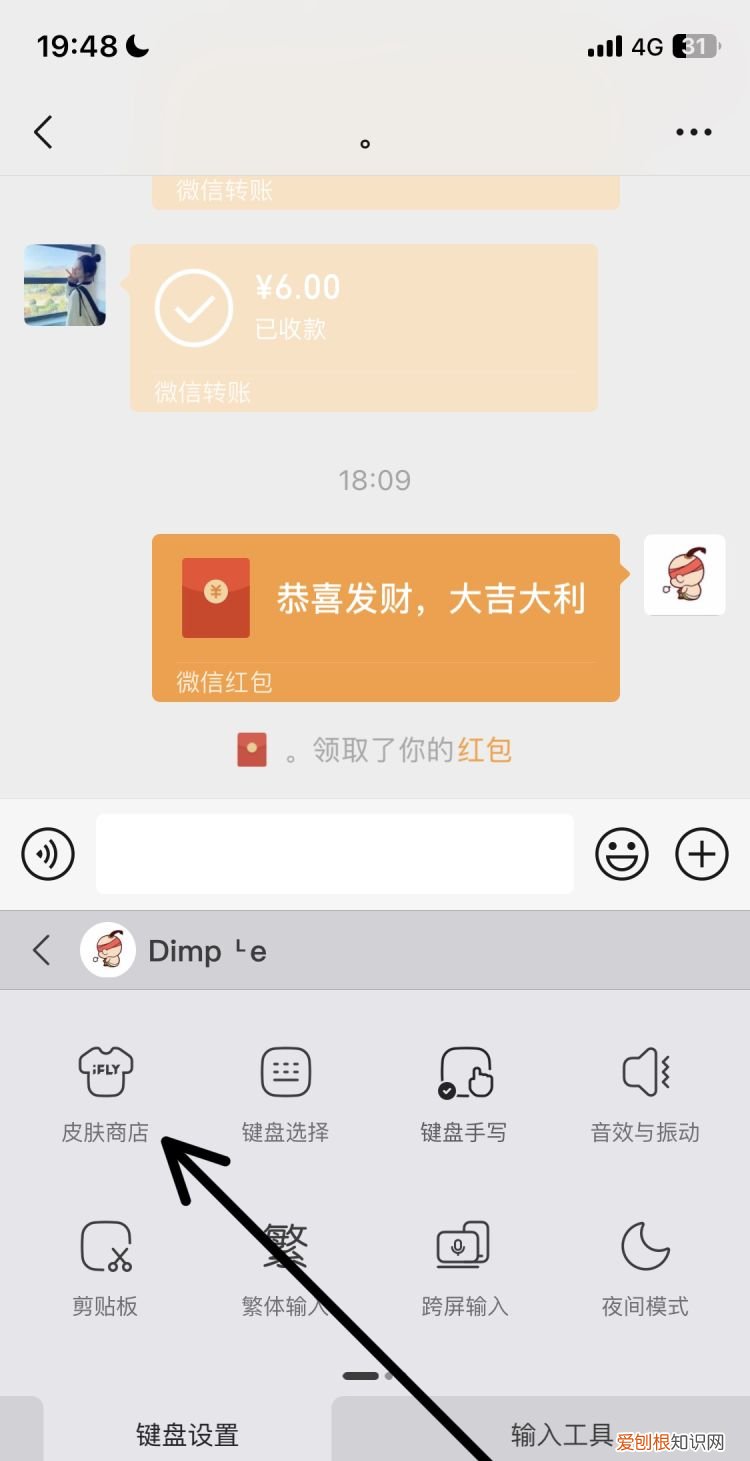Open the emoji picker in chat bar
This screenshot has width=750, height=1461.
click(622, 853)
